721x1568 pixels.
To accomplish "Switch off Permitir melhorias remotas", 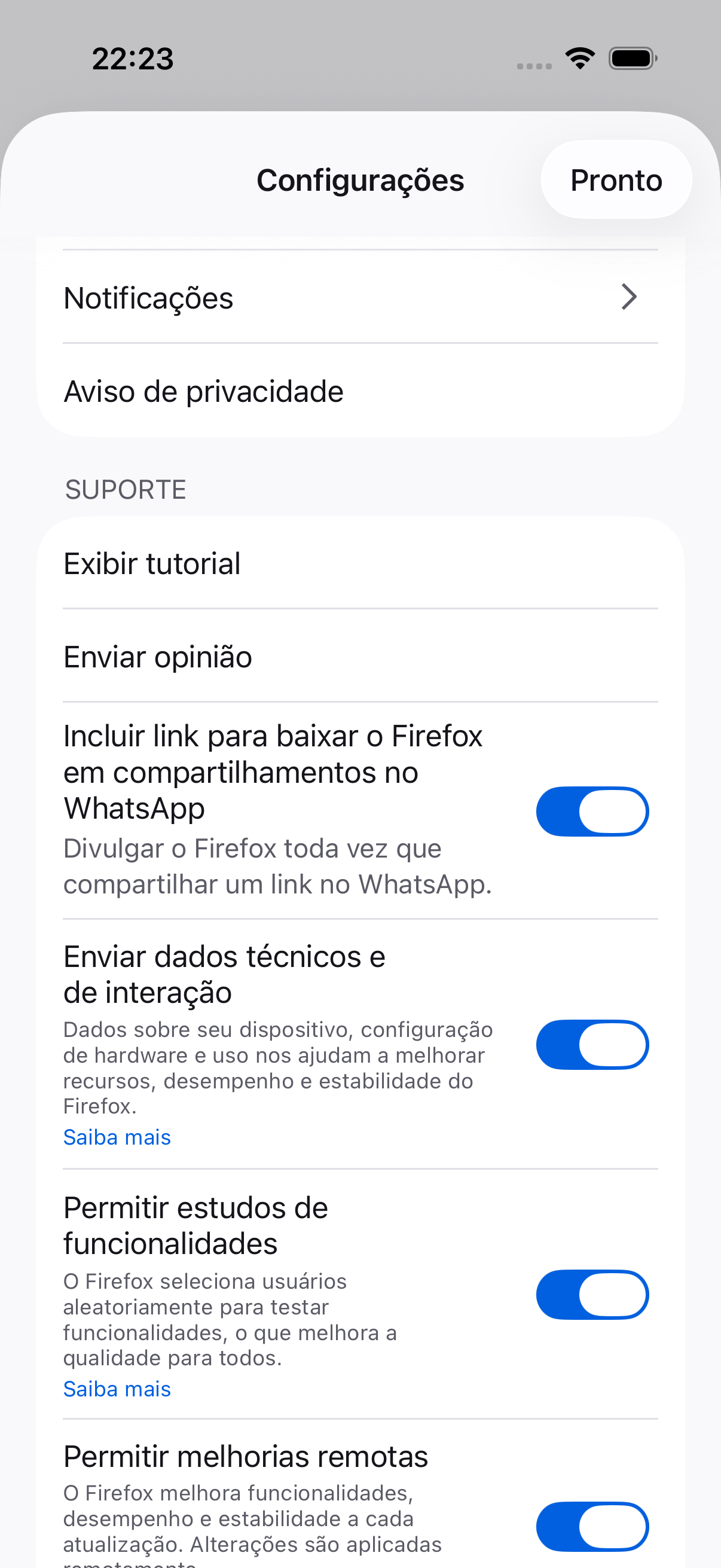I will tap(591, 1527).
